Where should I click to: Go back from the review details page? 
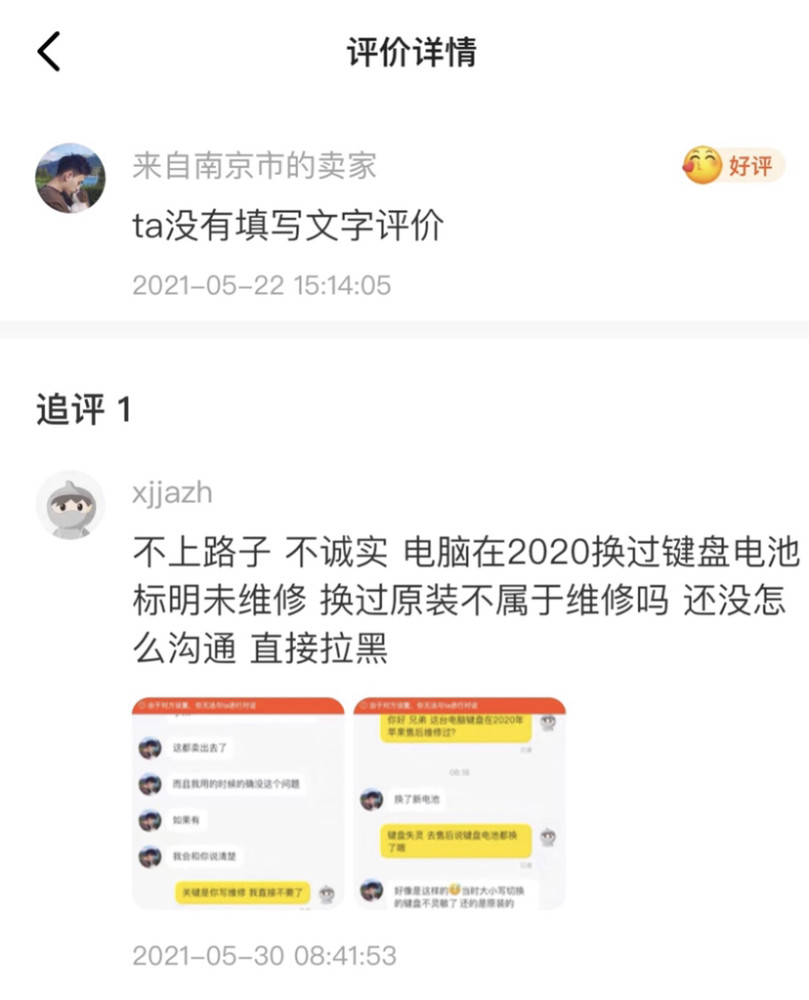tap(49, 52)
